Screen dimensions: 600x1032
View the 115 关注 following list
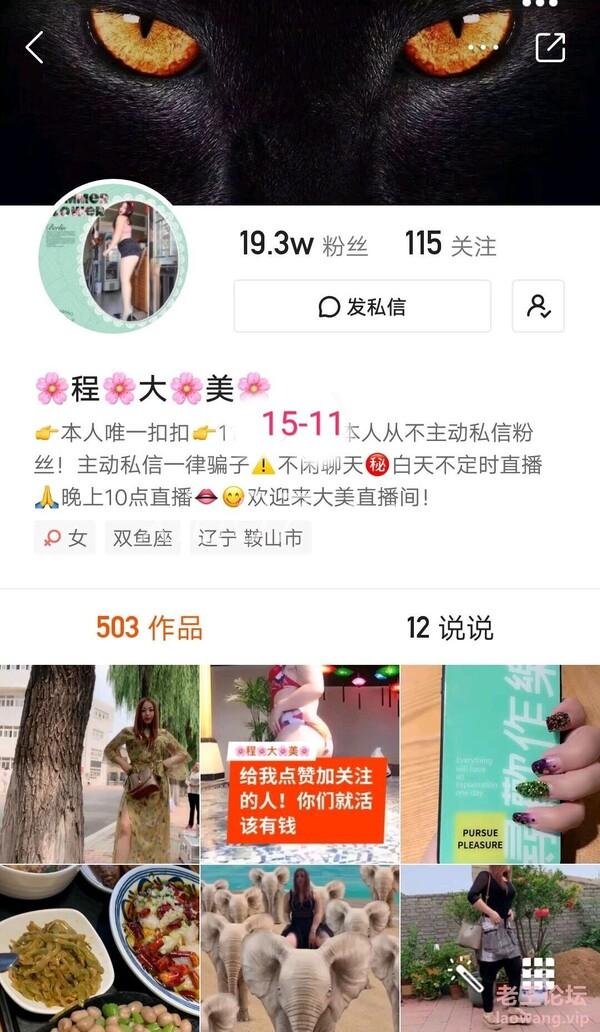click(x=450, y=244)
